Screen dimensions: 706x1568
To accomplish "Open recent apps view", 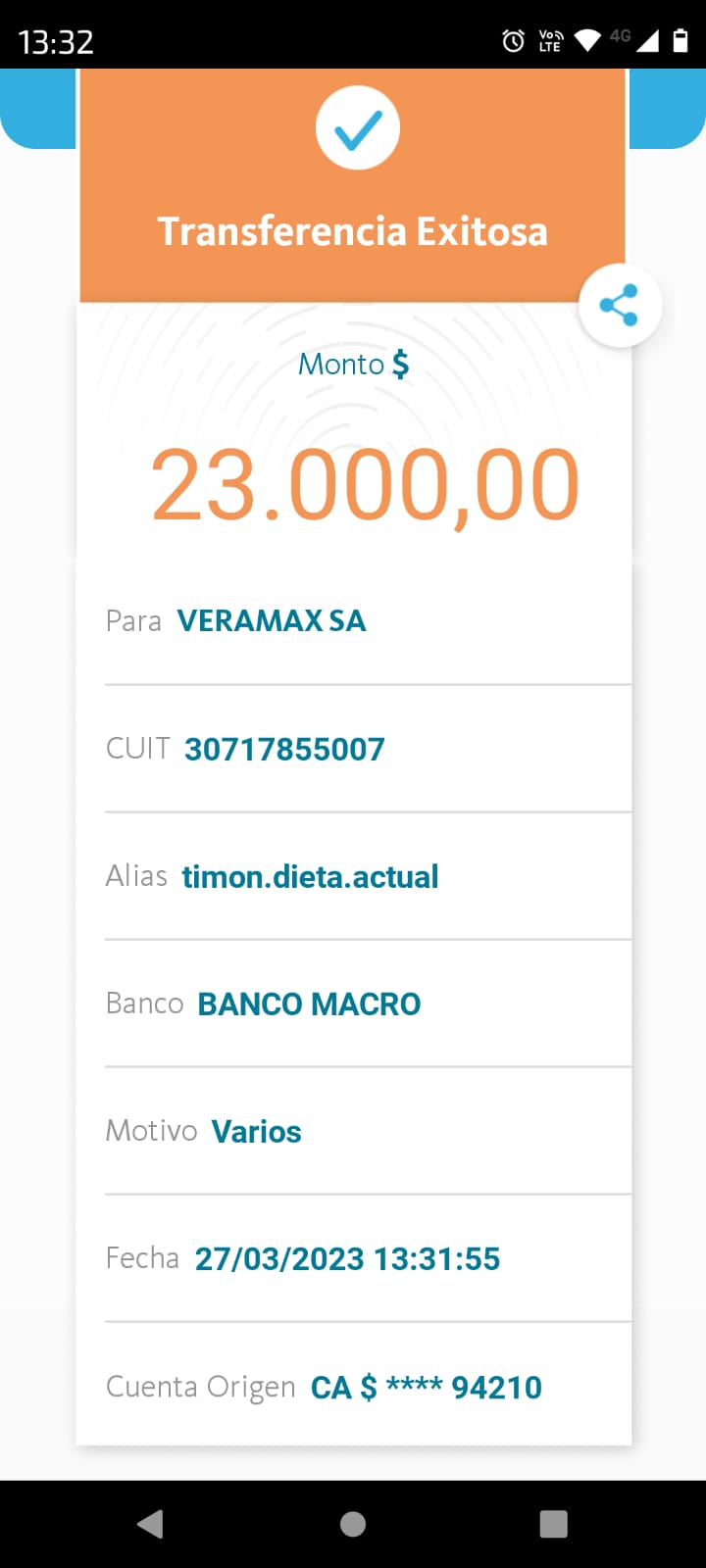I will point(554,1524).
